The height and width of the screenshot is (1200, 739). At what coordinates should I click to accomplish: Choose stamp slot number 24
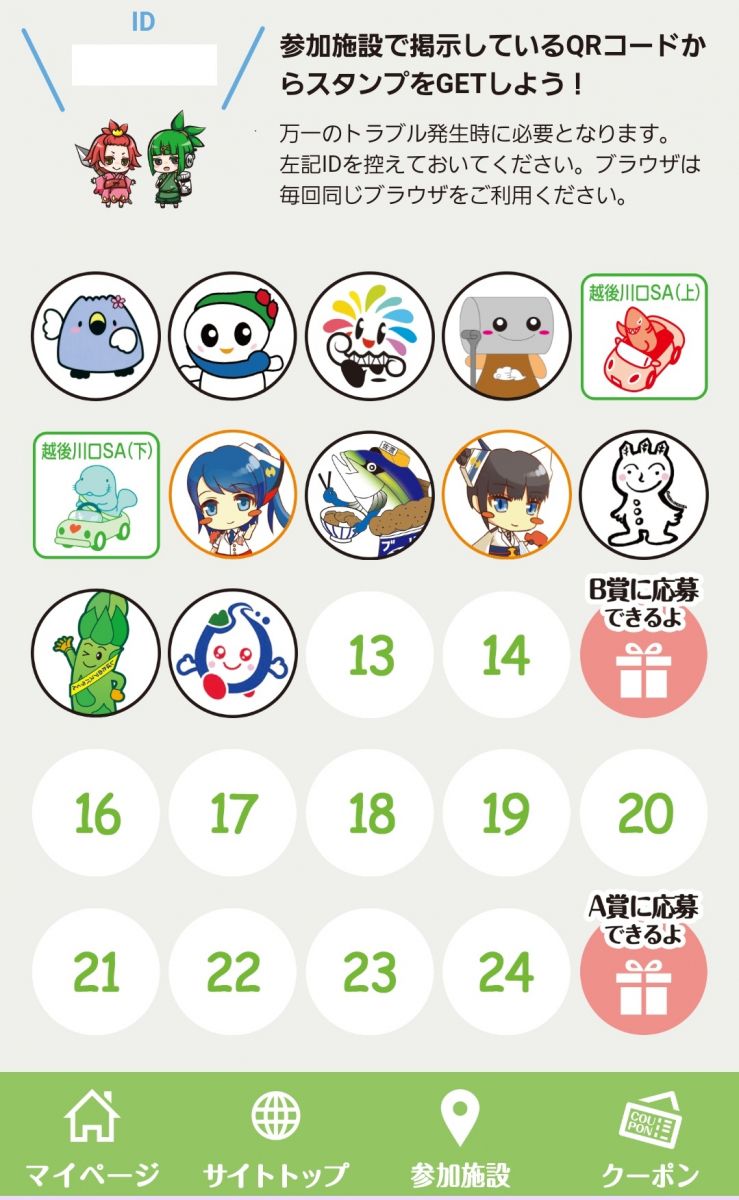[506, 972]
